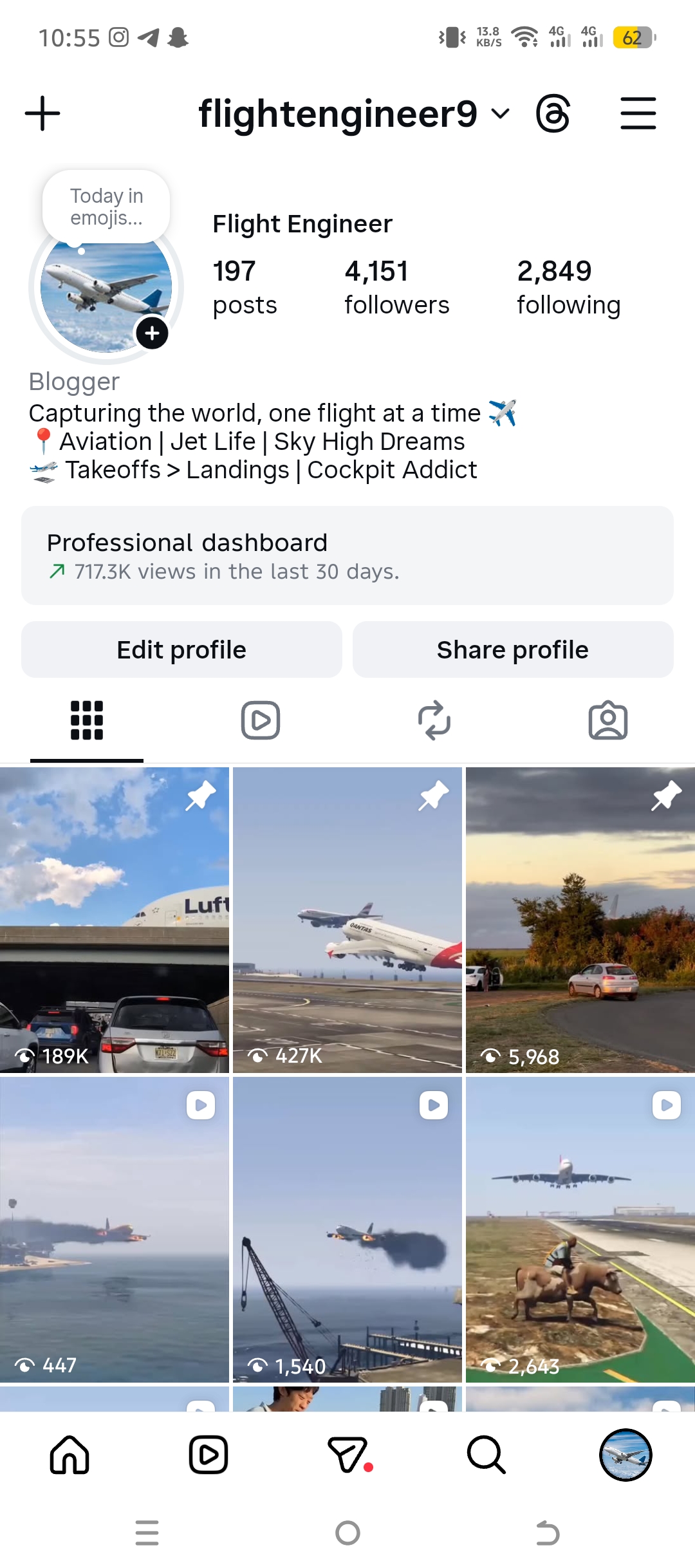Expand the account switcher next to flightengineer9
The width and height of the screenshot is (695, 1568).
pyautogui.click(x=501, y=113)
